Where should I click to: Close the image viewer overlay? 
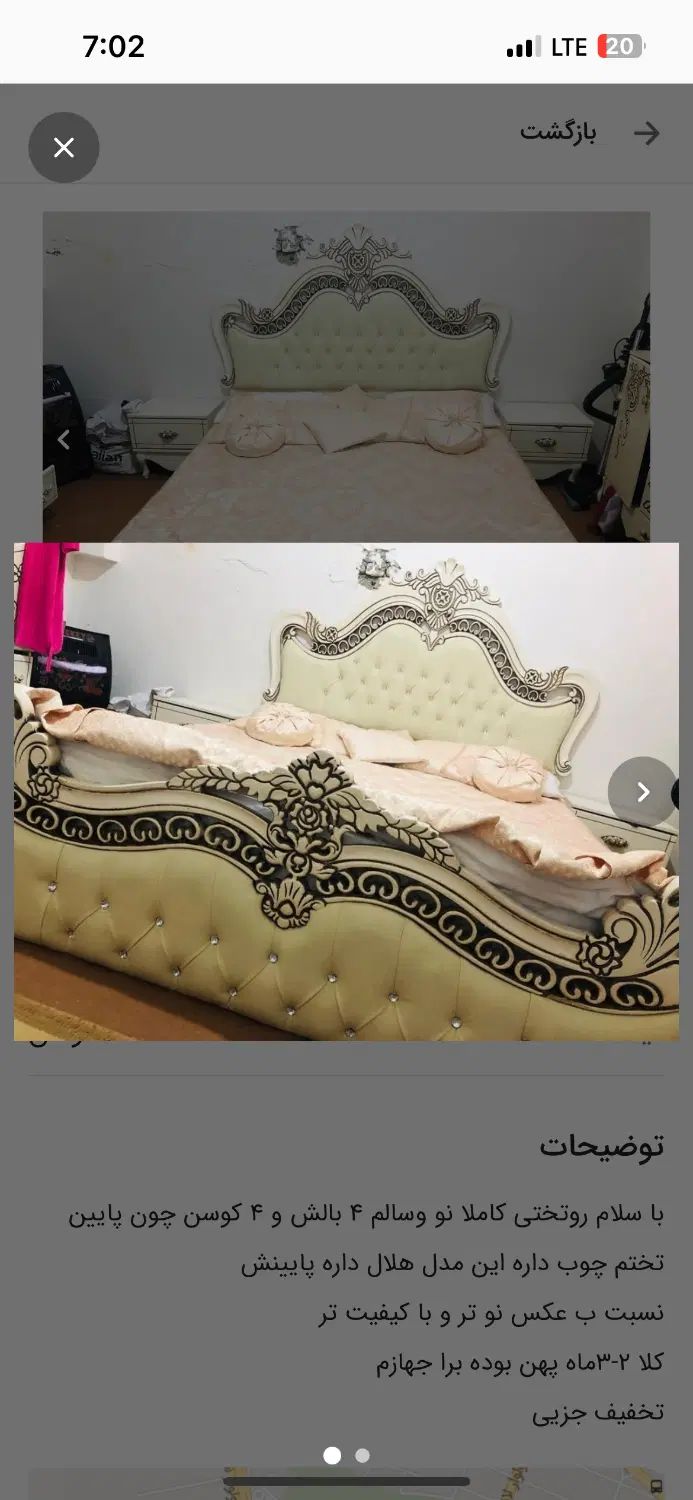[x=64, y=148]
